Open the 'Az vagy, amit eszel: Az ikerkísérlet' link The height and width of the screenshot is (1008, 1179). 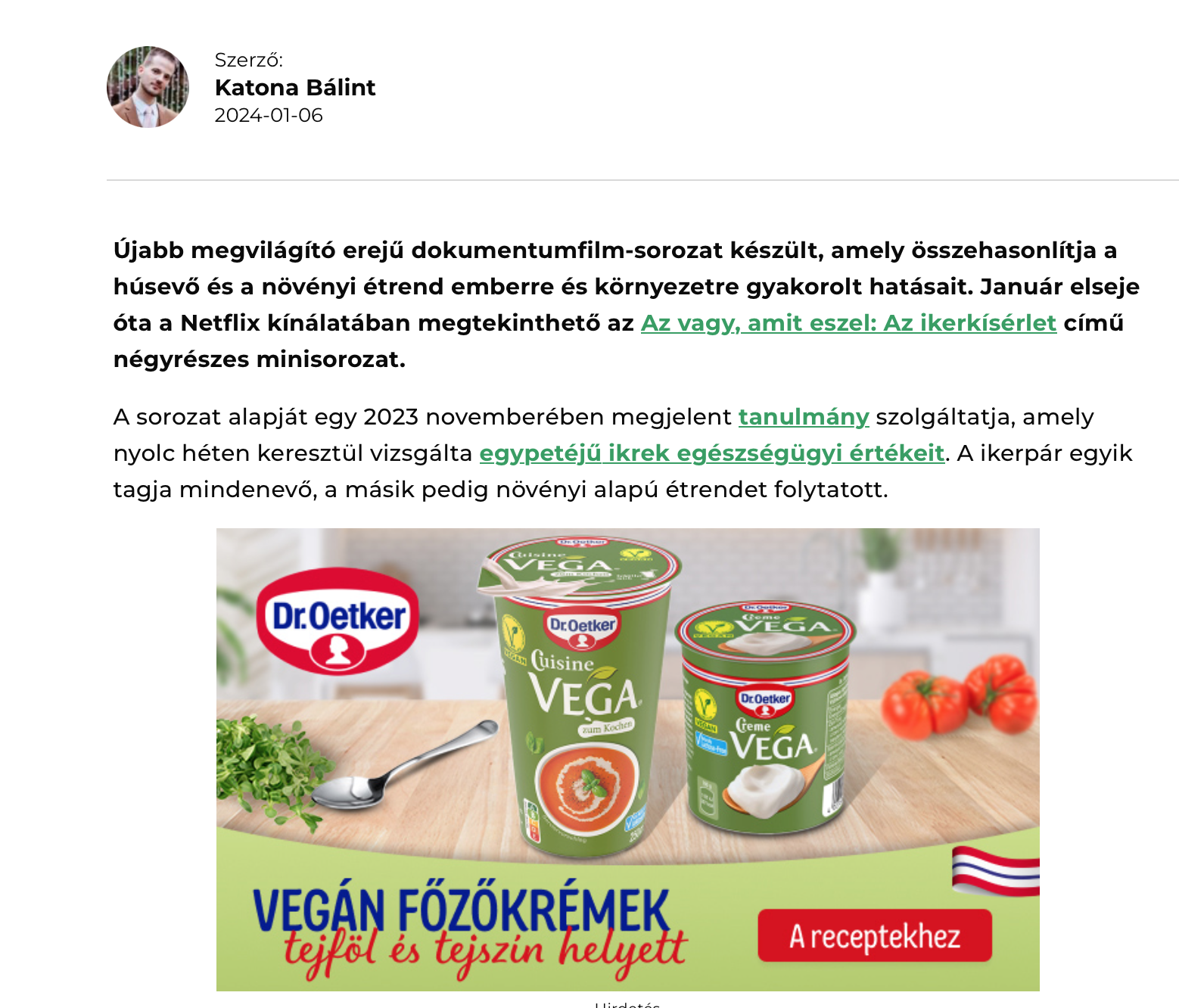(848, 323)
